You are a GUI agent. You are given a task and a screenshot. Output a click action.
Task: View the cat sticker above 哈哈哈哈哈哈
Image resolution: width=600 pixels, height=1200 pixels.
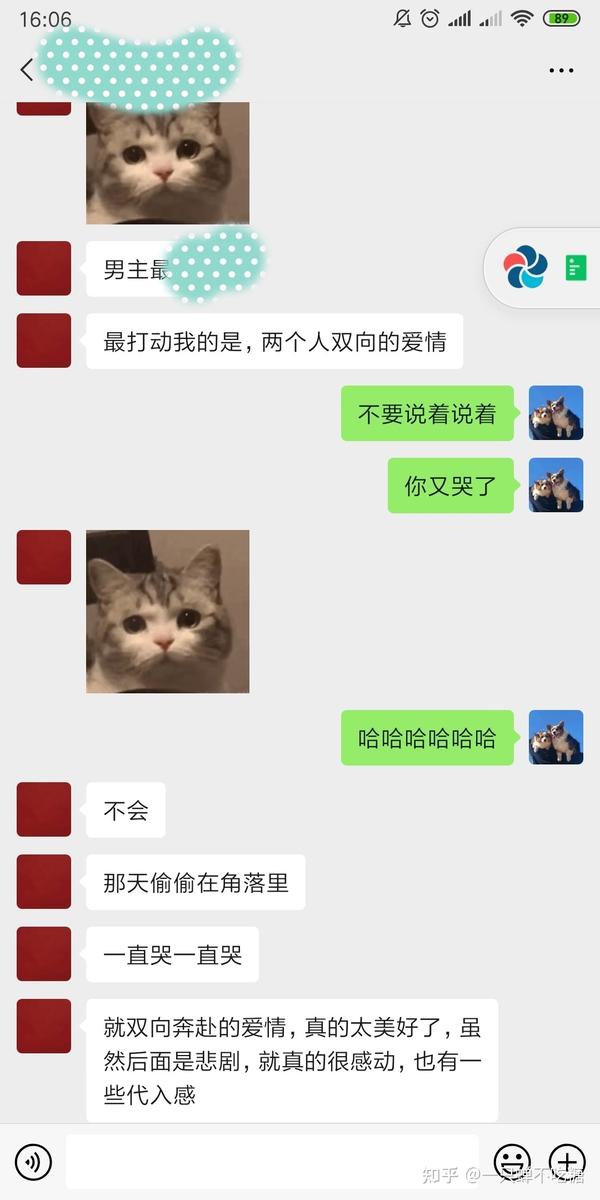167,611
